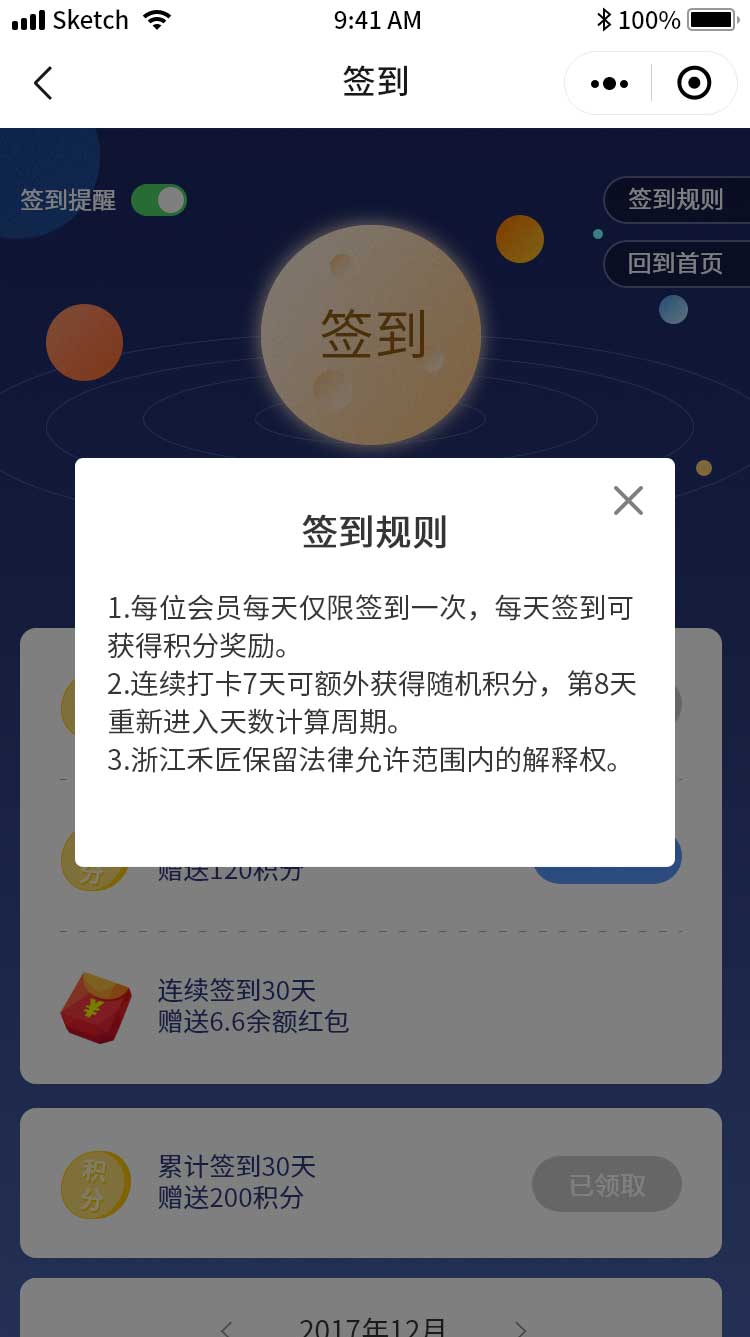Show previous month before 2017年12月
The height and width of the screenshot is (1337, 750).
pyautogui.click(x=227, y=1328)
